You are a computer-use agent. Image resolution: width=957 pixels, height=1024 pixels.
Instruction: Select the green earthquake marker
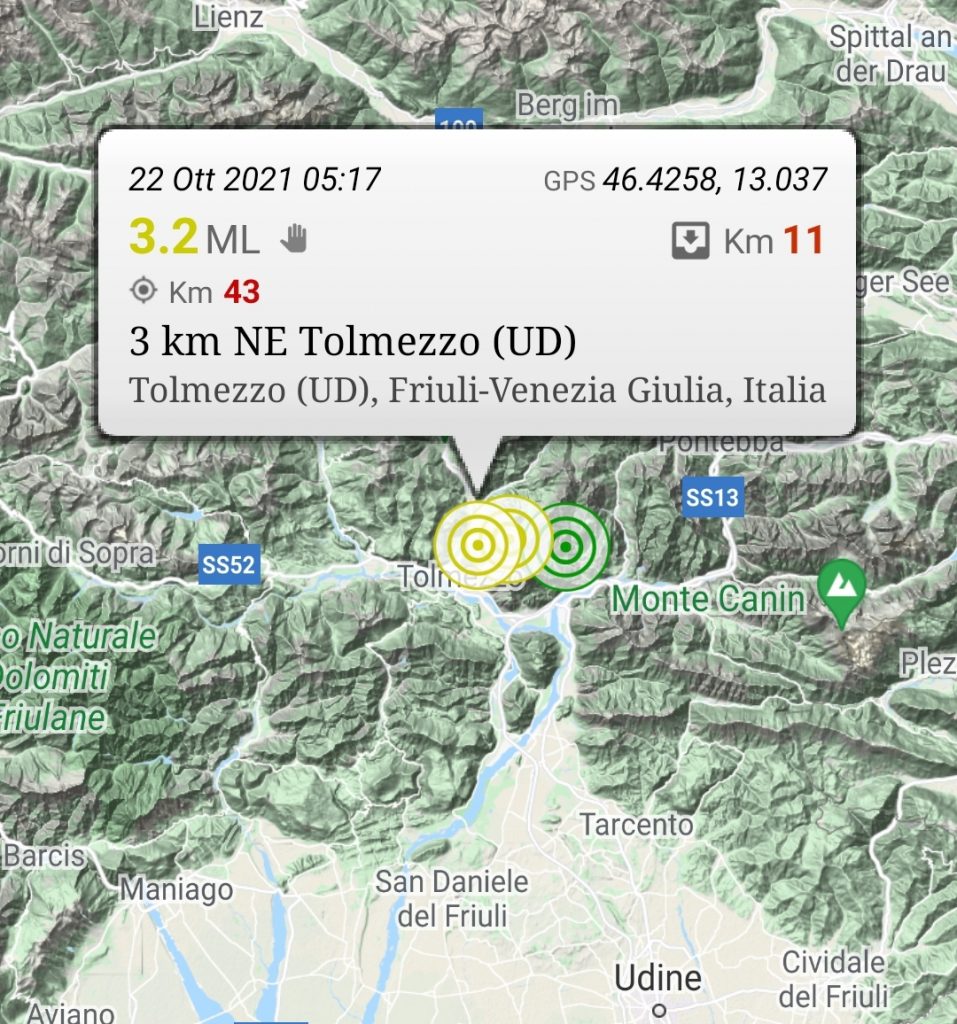(x=569, y=546)
